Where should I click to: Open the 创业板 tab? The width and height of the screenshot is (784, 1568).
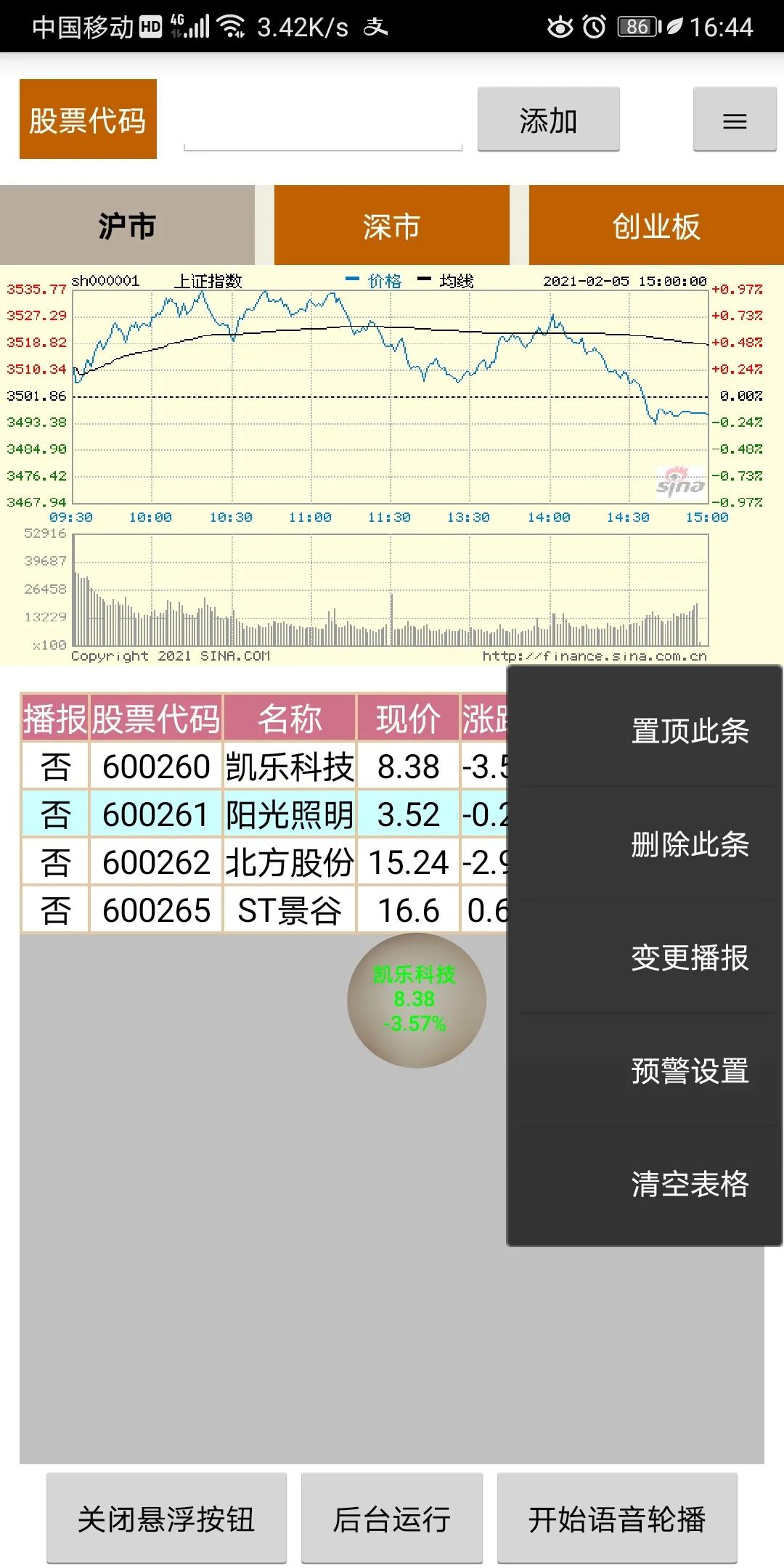pos(656,226)
